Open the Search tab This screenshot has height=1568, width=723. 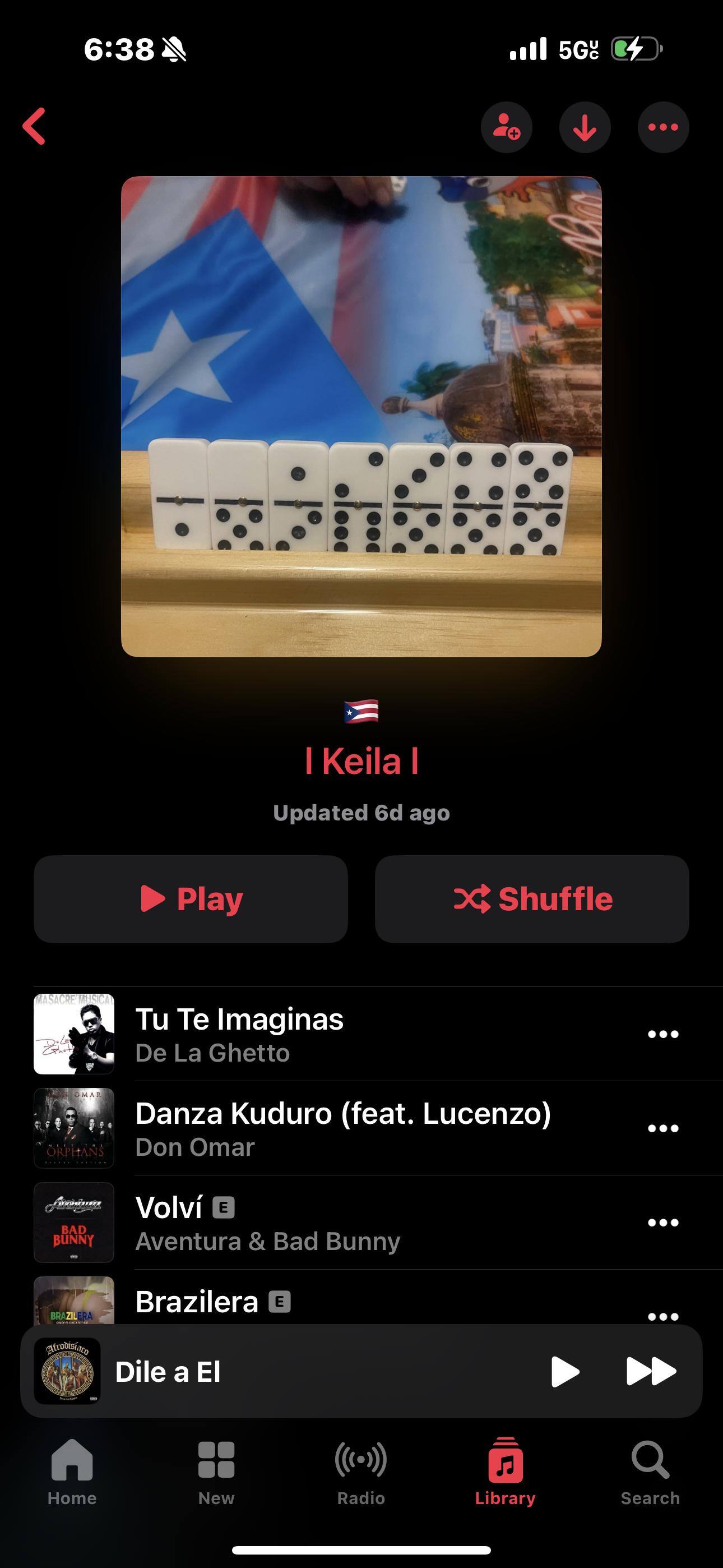[x=650, y=1470]
